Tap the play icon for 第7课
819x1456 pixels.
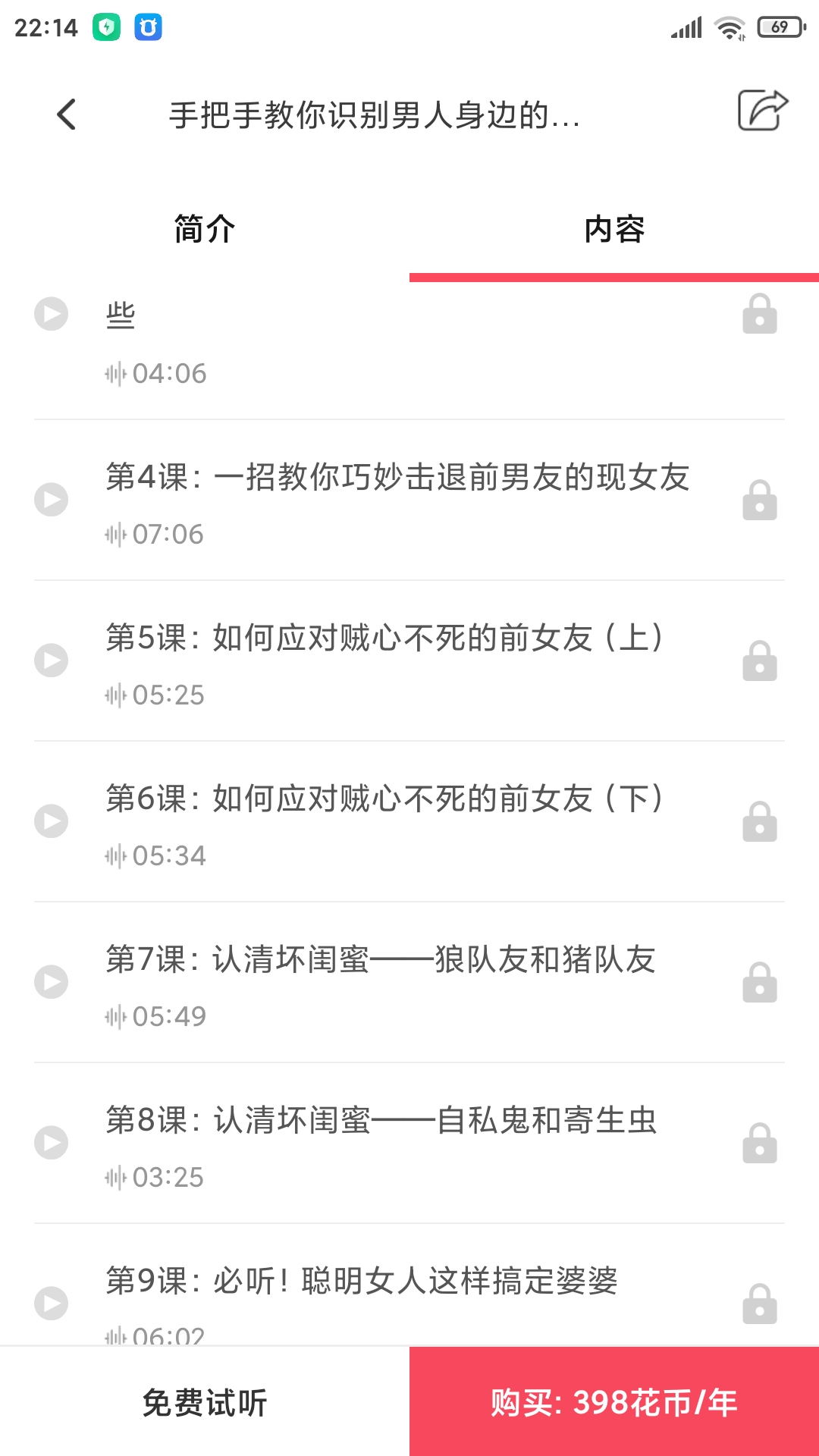pyautogui.click(x=52, y=982)
